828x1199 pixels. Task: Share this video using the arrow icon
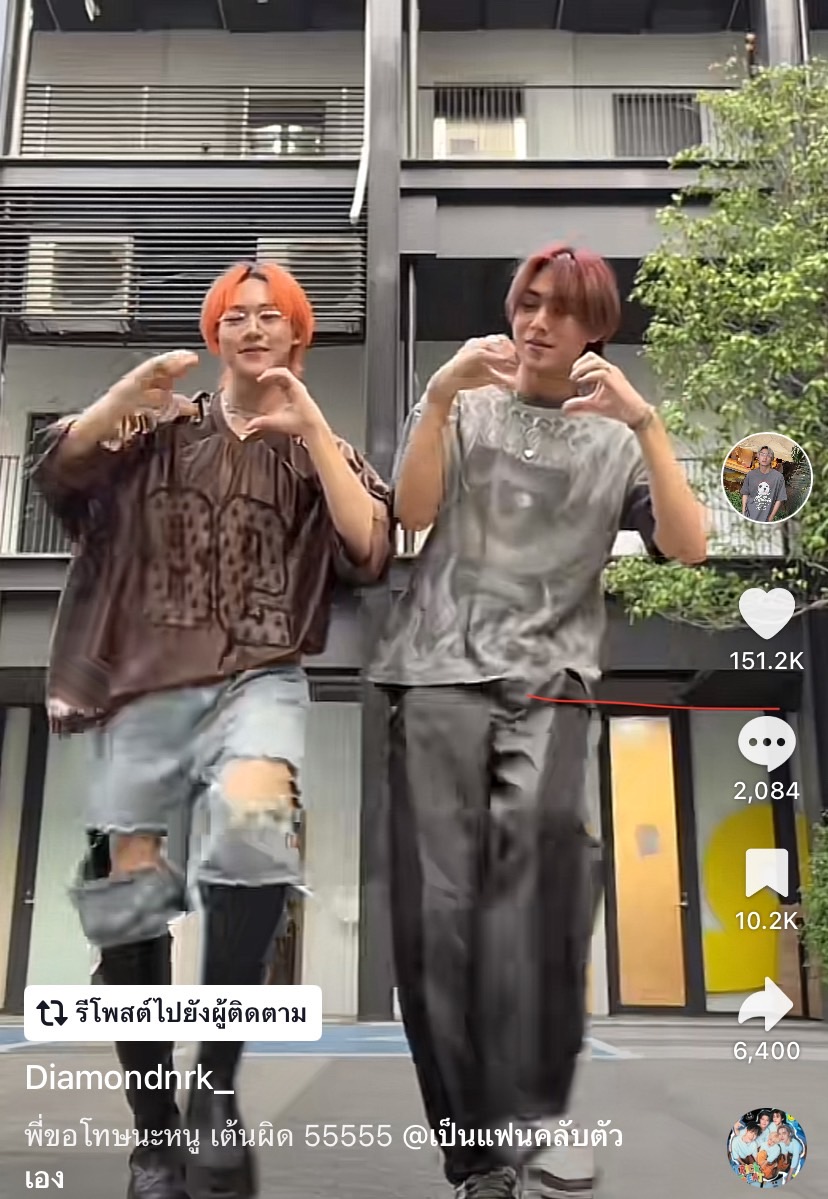tap(767, 1005)
